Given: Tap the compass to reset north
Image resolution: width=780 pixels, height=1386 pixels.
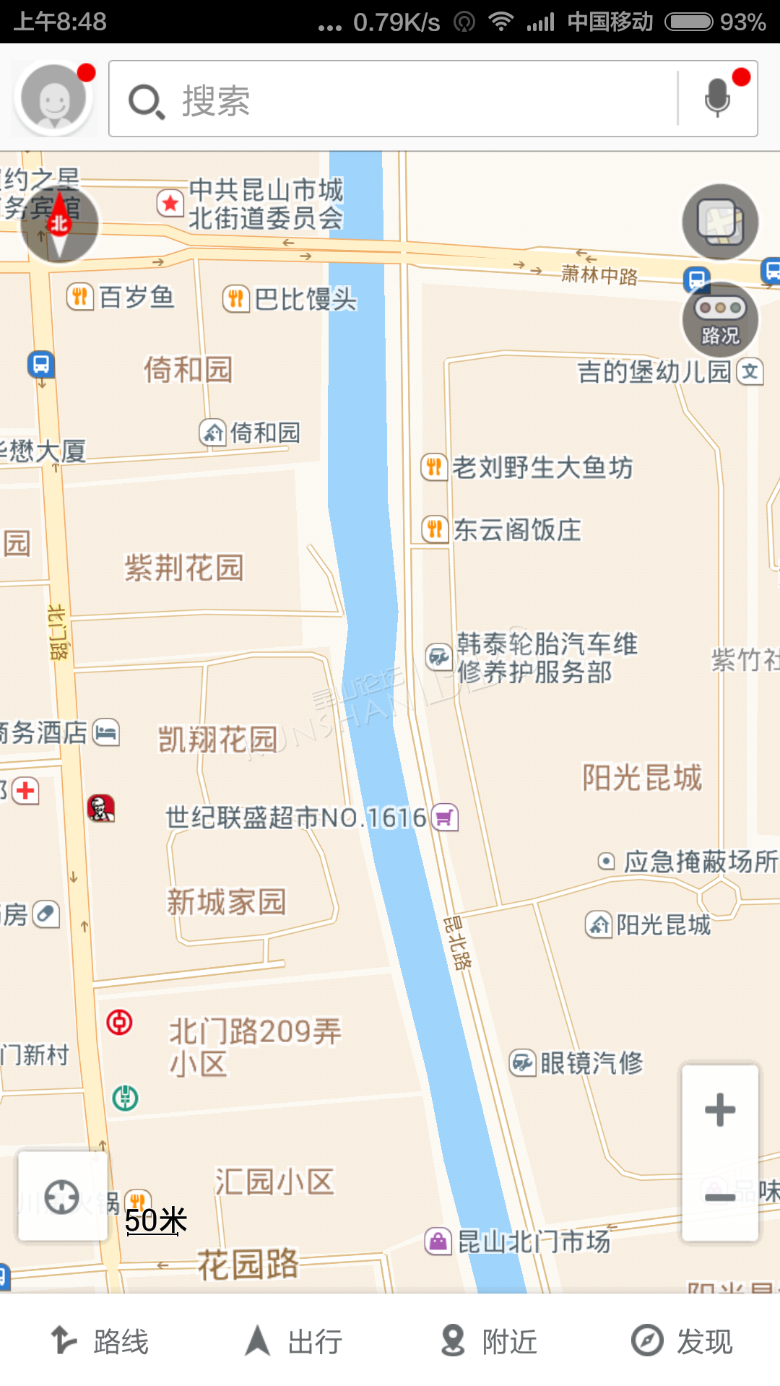Looking at the screenshot, I should (59, 224).
